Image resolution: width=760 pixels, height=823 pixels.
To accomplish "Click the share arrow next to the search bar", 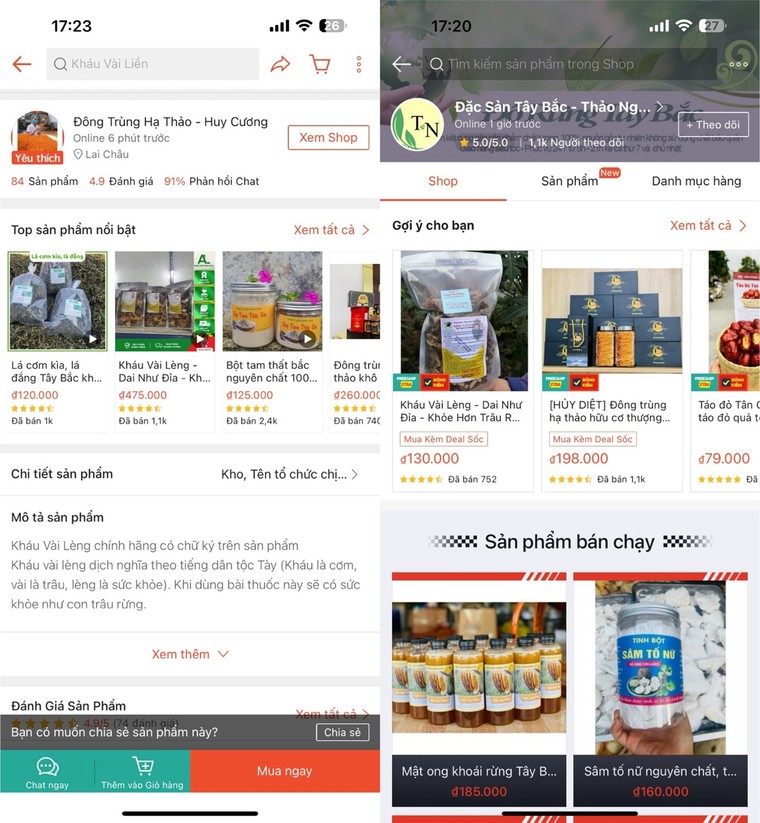I will 280,63.
